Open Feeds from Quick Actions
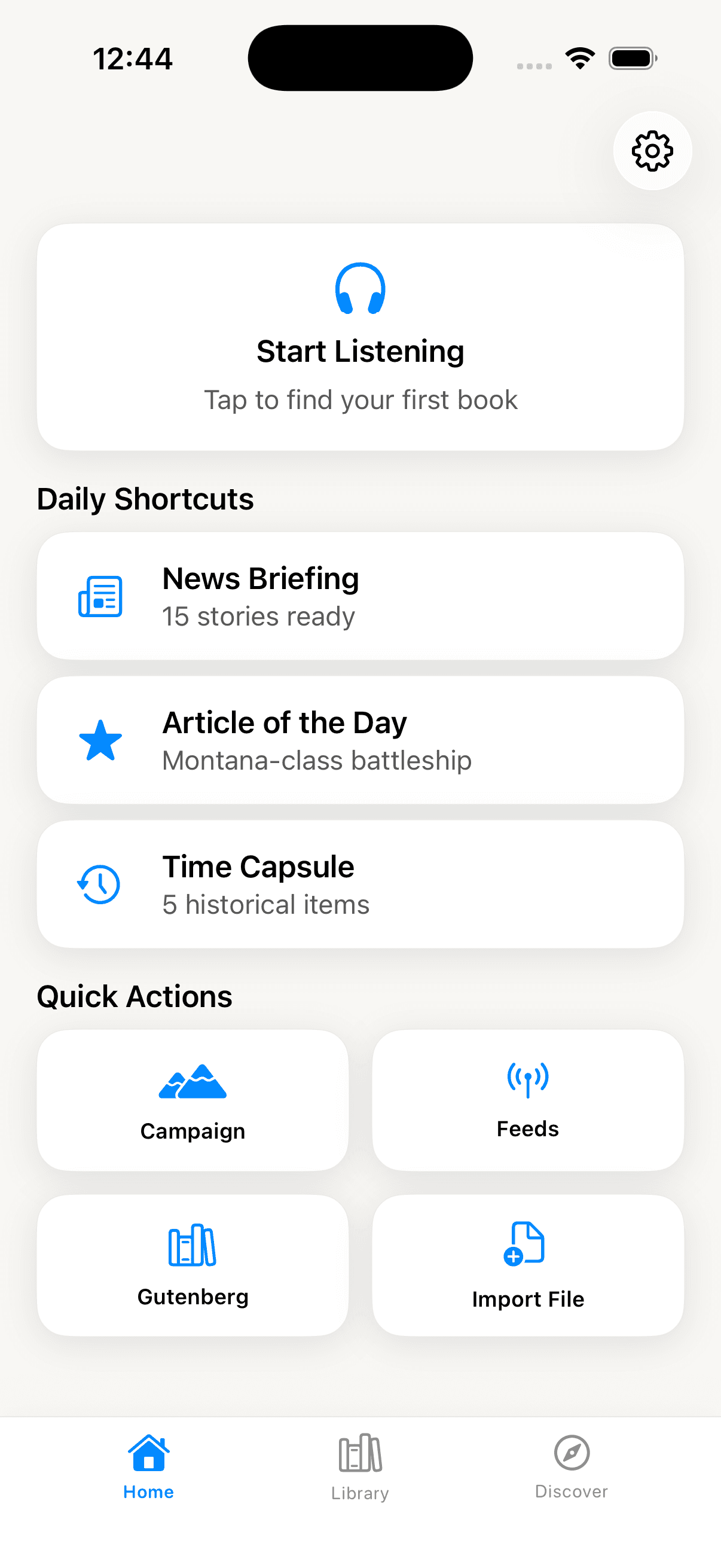Viewport: 721px width, 1568px height. point(527,1100)
